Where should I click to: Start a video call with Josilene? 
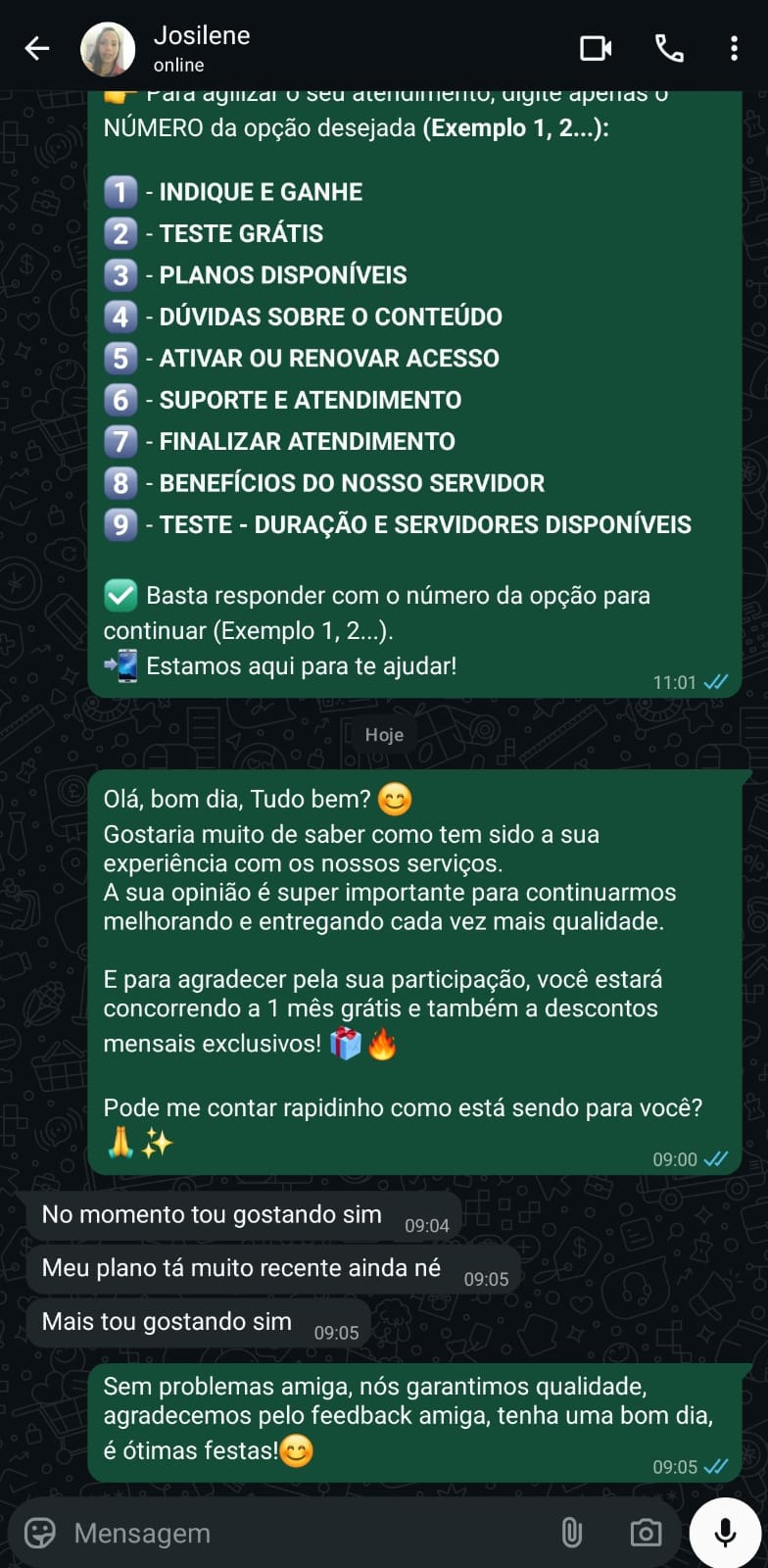click(596, 48)
